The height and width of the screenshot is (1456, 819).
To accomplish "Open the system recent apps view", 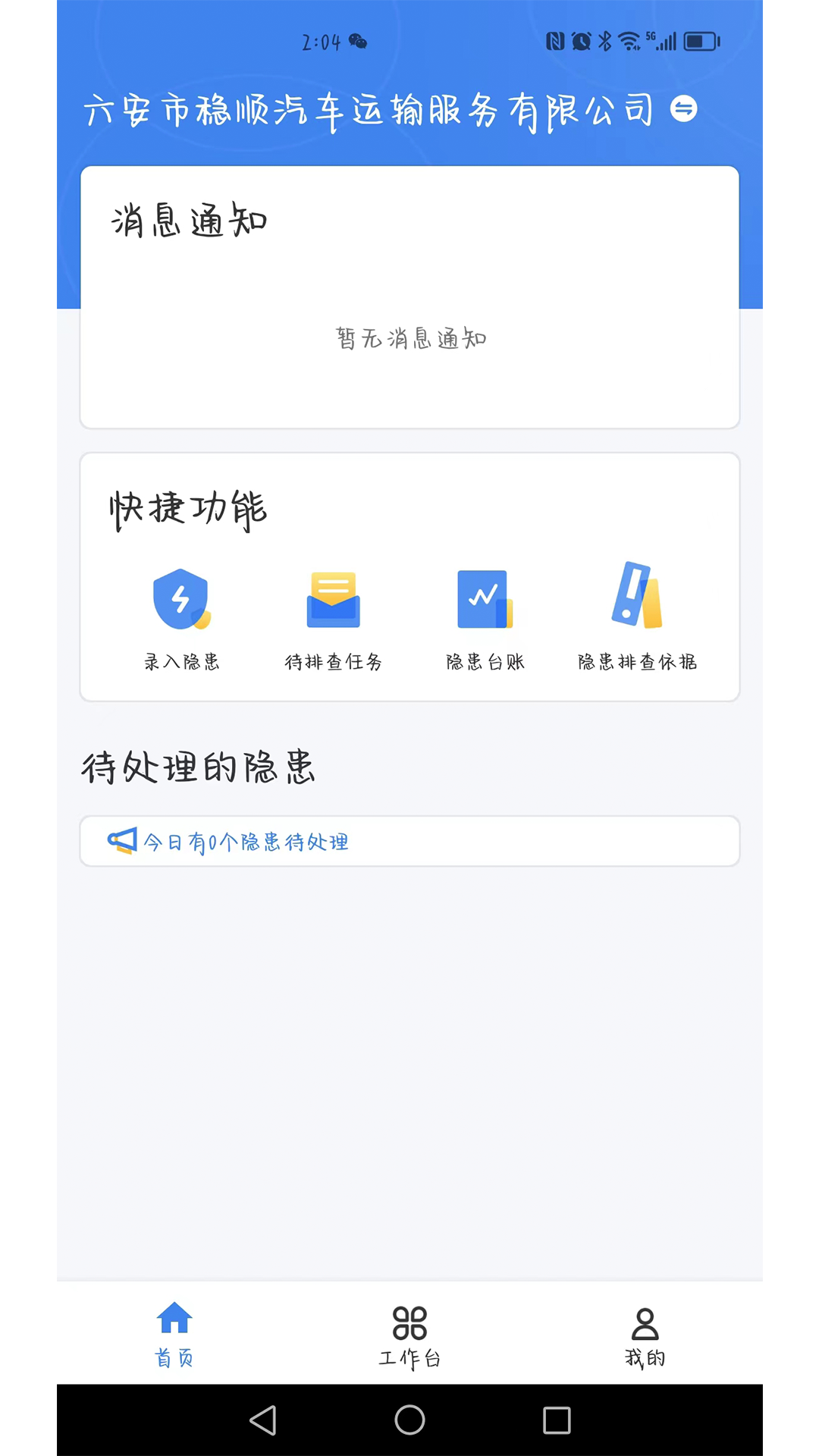I will [x=557, y=1420].
